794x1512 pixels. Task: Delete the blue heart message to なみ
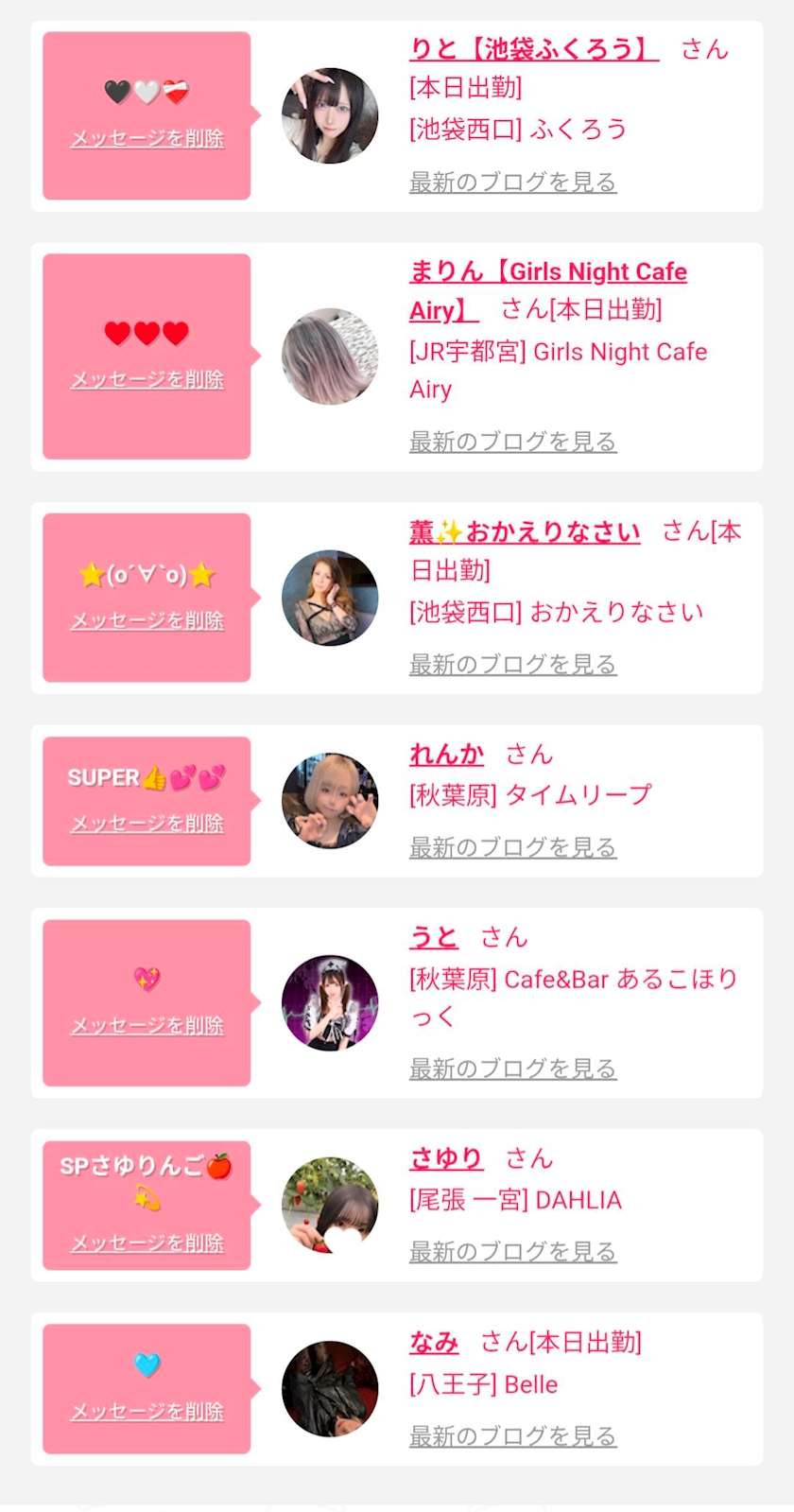(147, 1411)
